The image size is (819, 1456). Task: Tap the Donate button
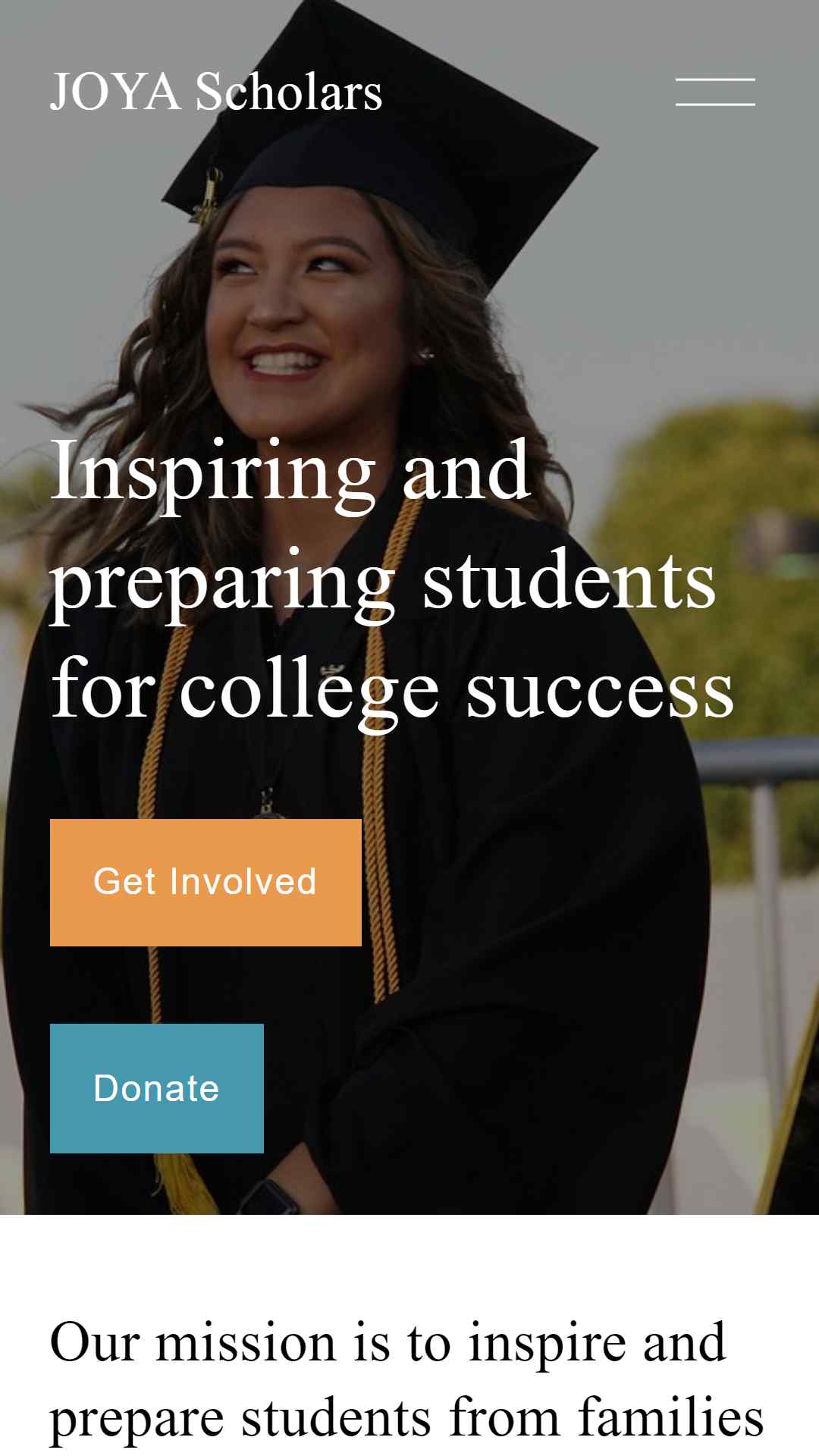coord(157,1088)
